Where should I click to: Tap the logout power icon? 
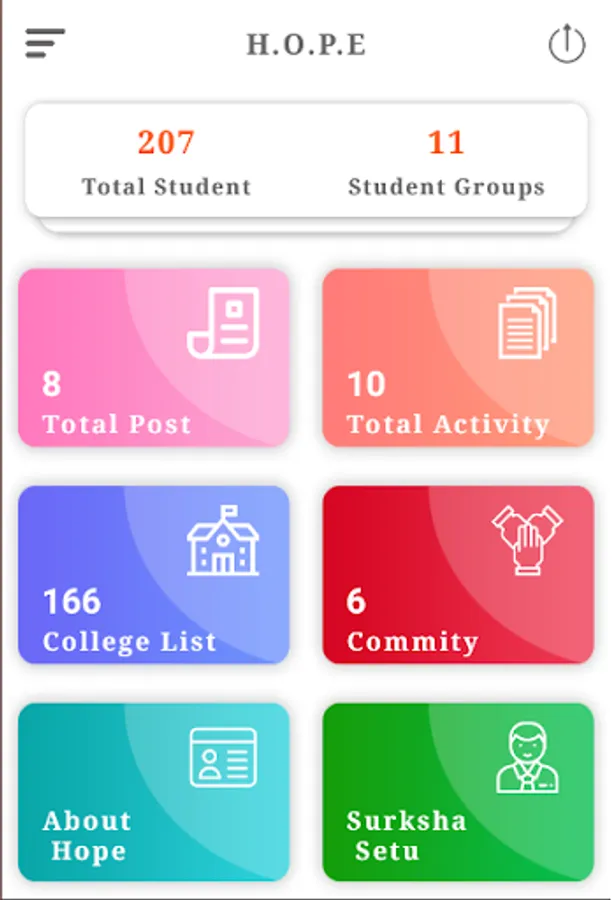coord(566,45)
